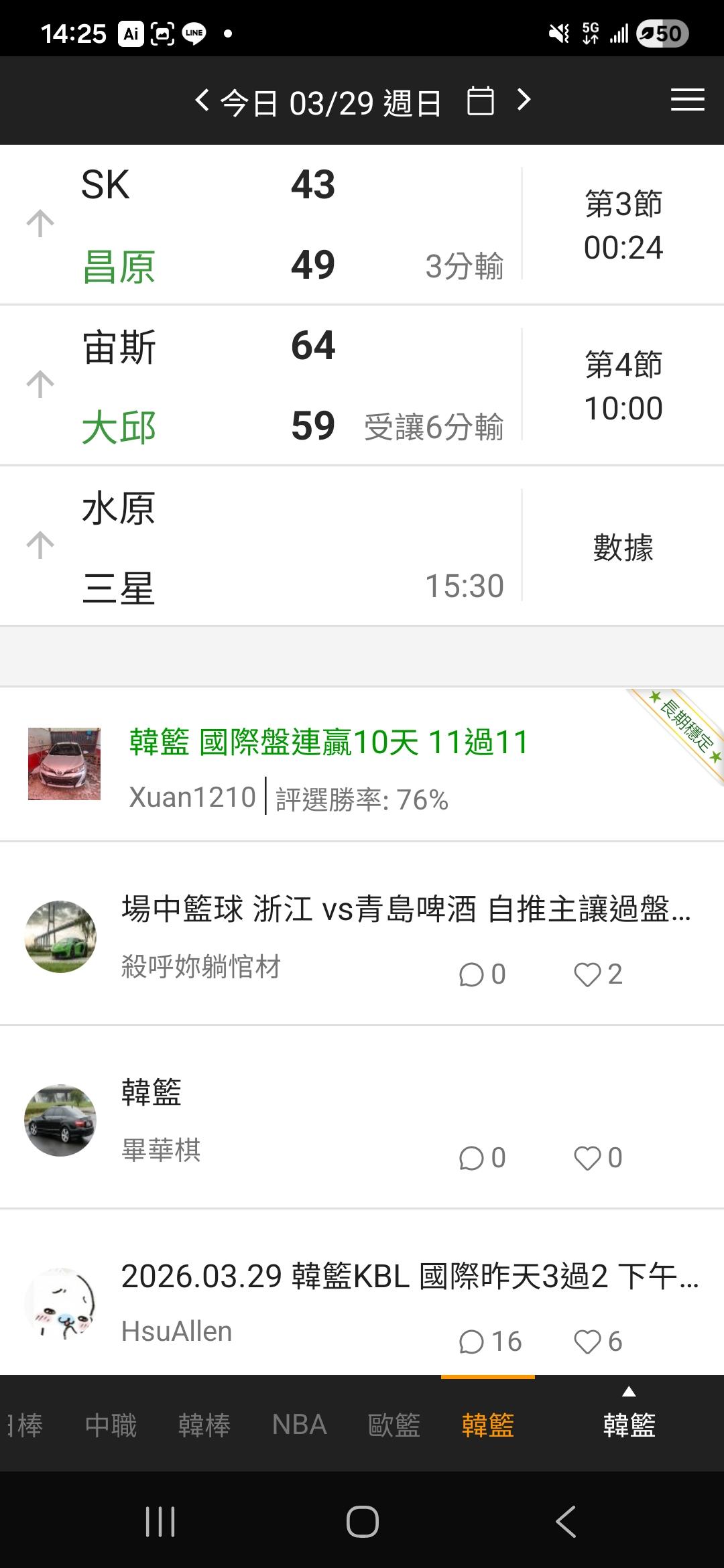Open 畢華棋's 韓籃 post
Image resolution: width=724 pixels, height=1568 pixels.
pos(152,1092)
